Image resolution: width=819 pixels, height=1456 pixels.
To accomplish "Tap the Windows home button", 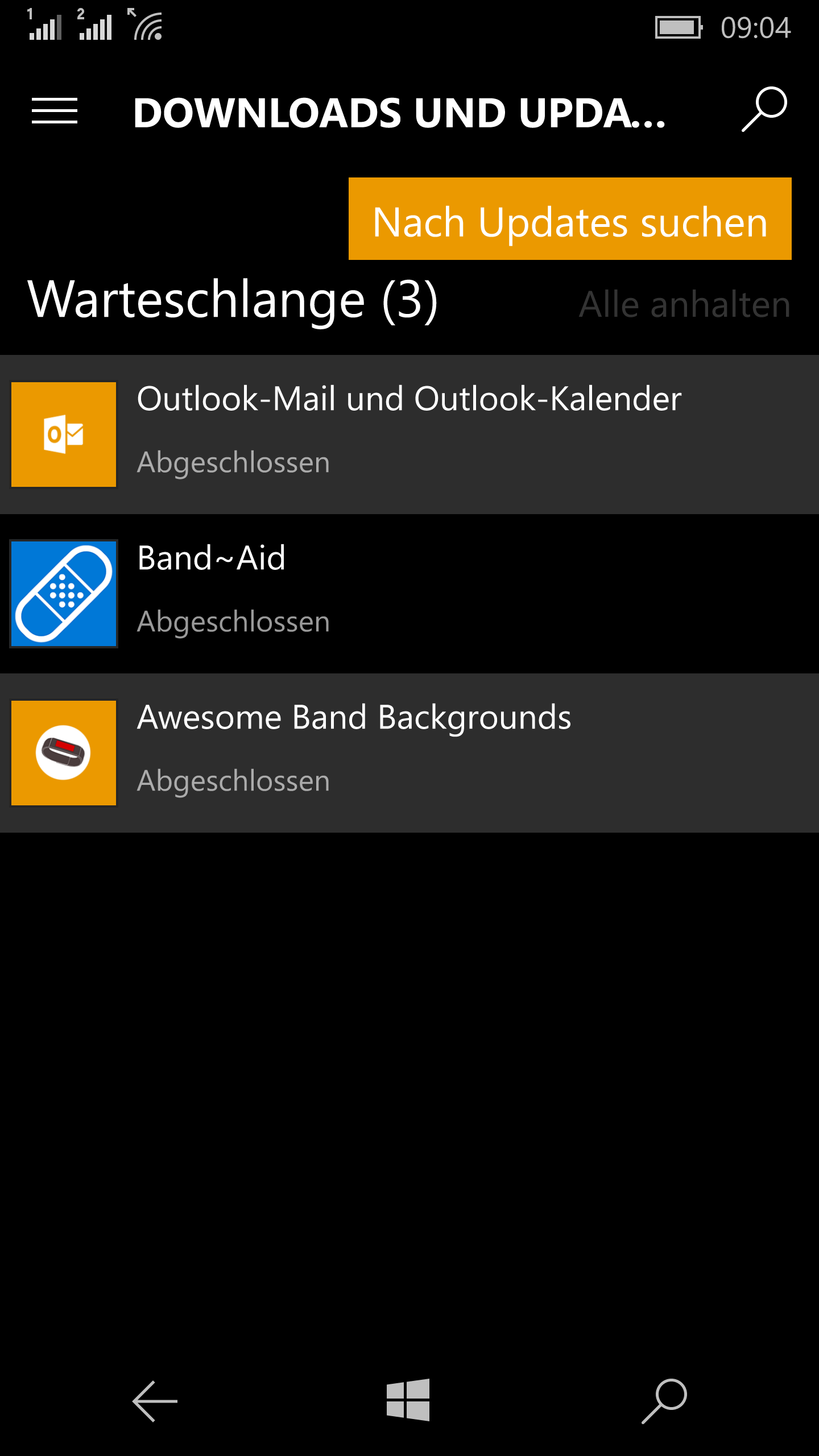I will 408,1400.
